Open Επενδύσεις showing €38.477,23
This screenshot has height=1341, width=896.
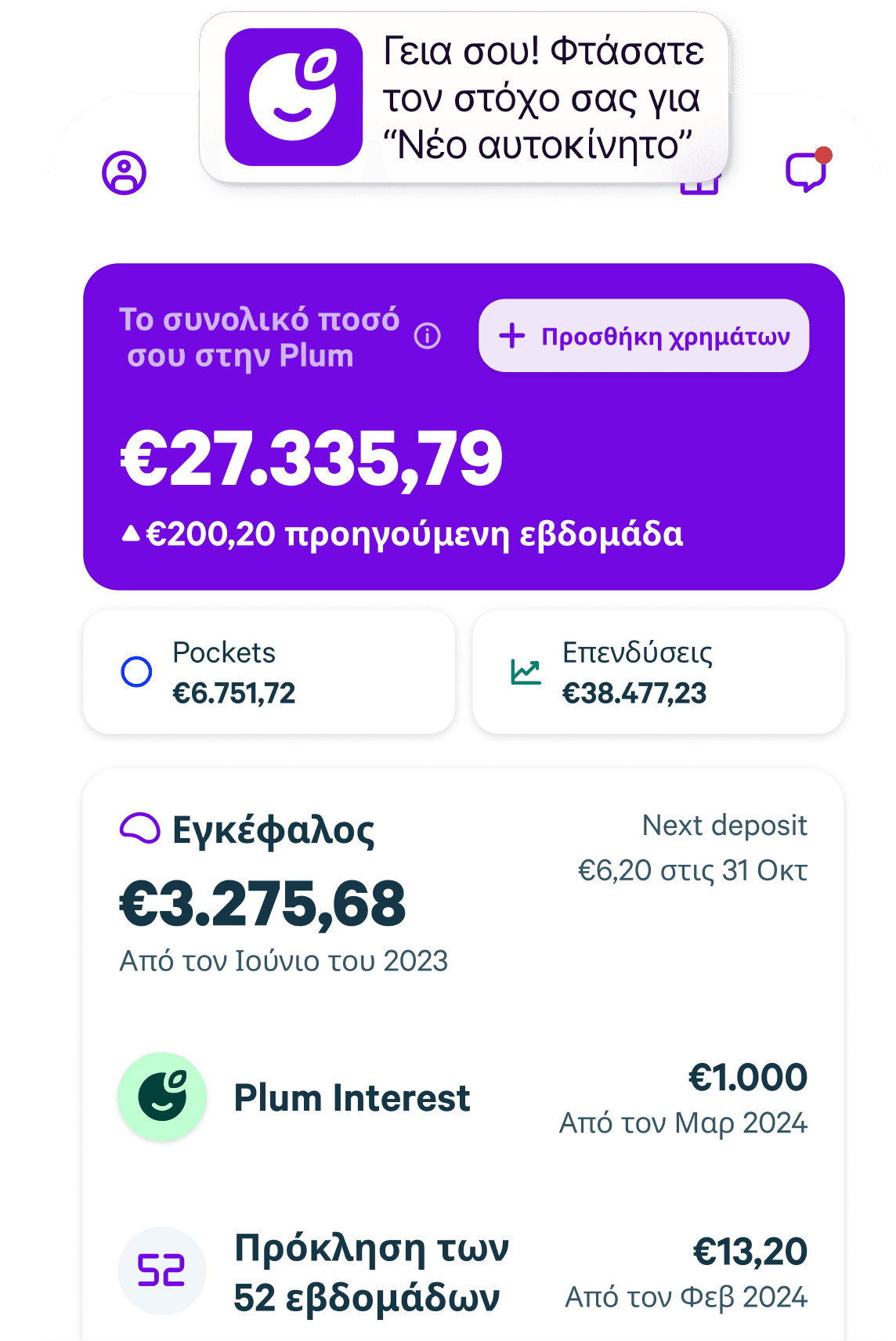click(x=659, y=671)
